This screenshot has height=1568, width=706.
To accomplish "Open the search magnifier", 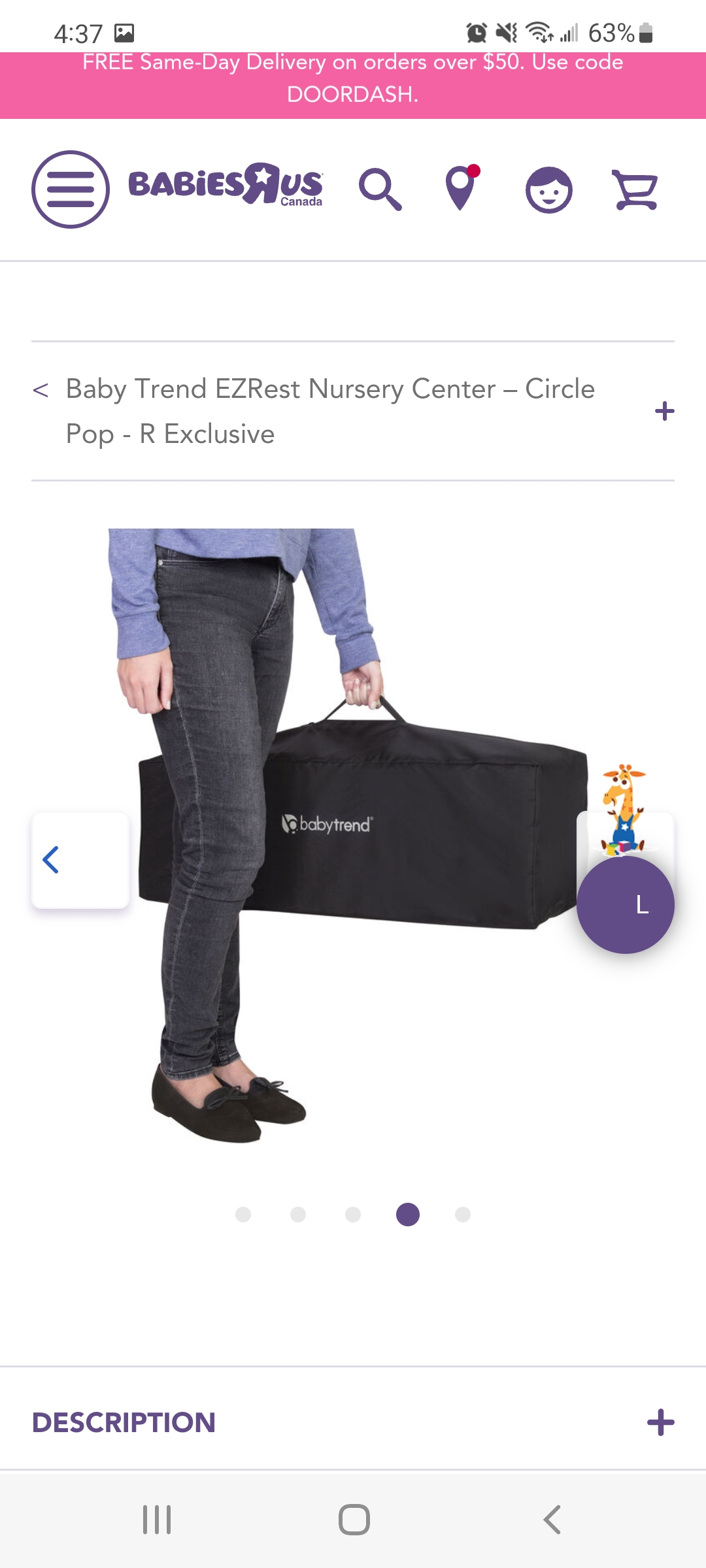I will pyautogui.click(x=380, y=189).
